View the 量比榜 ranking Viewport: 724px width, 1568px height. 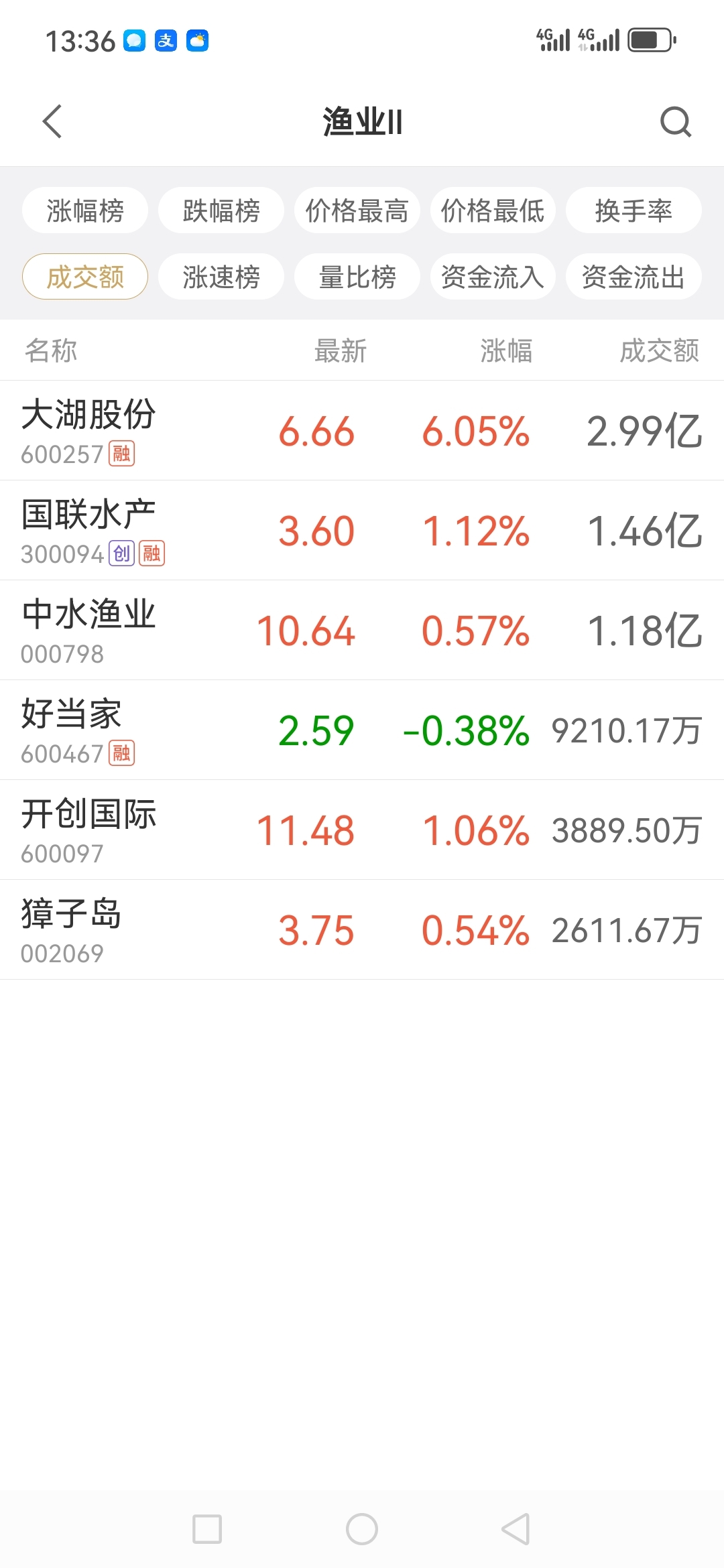point(357,277)
